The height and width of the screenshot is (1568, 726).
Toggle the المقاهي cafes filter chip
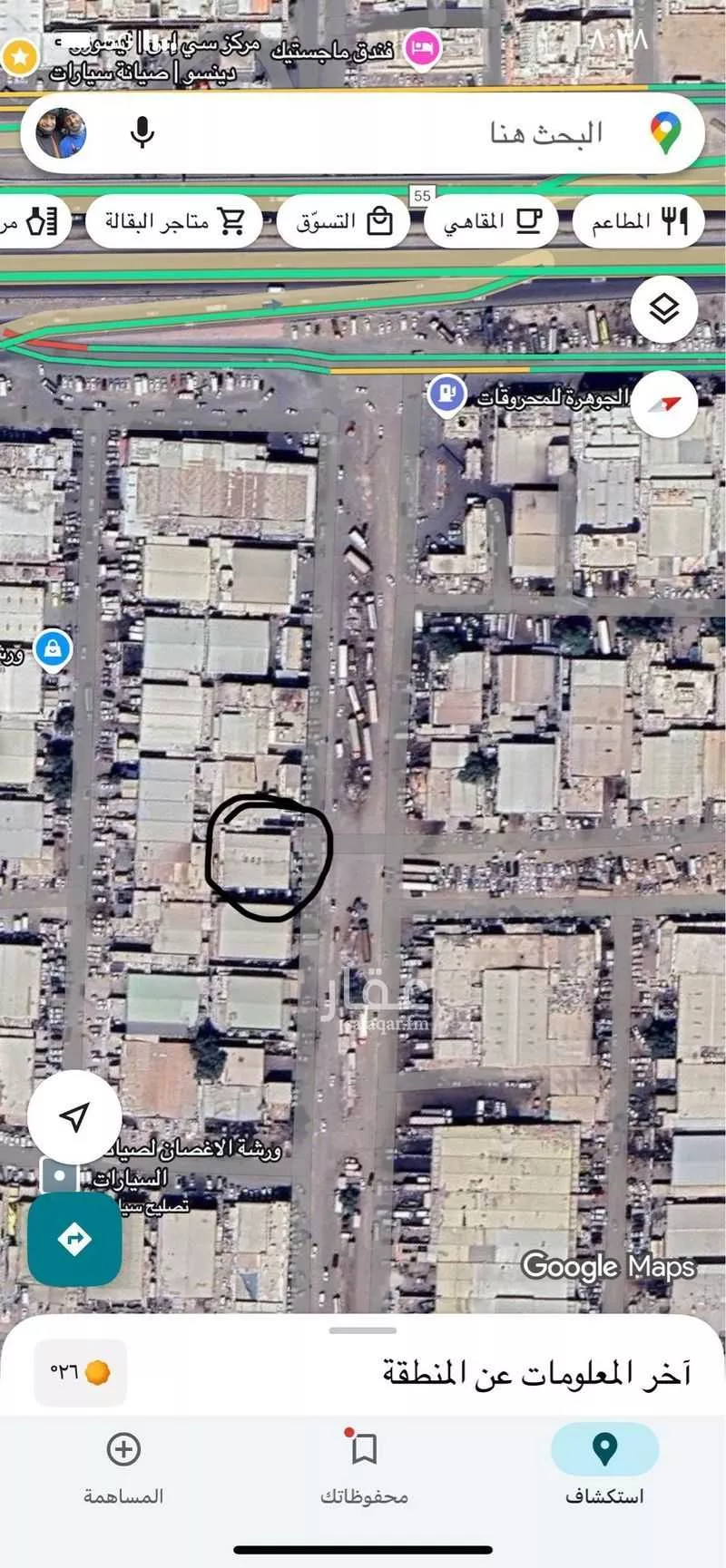coord(490,219)
